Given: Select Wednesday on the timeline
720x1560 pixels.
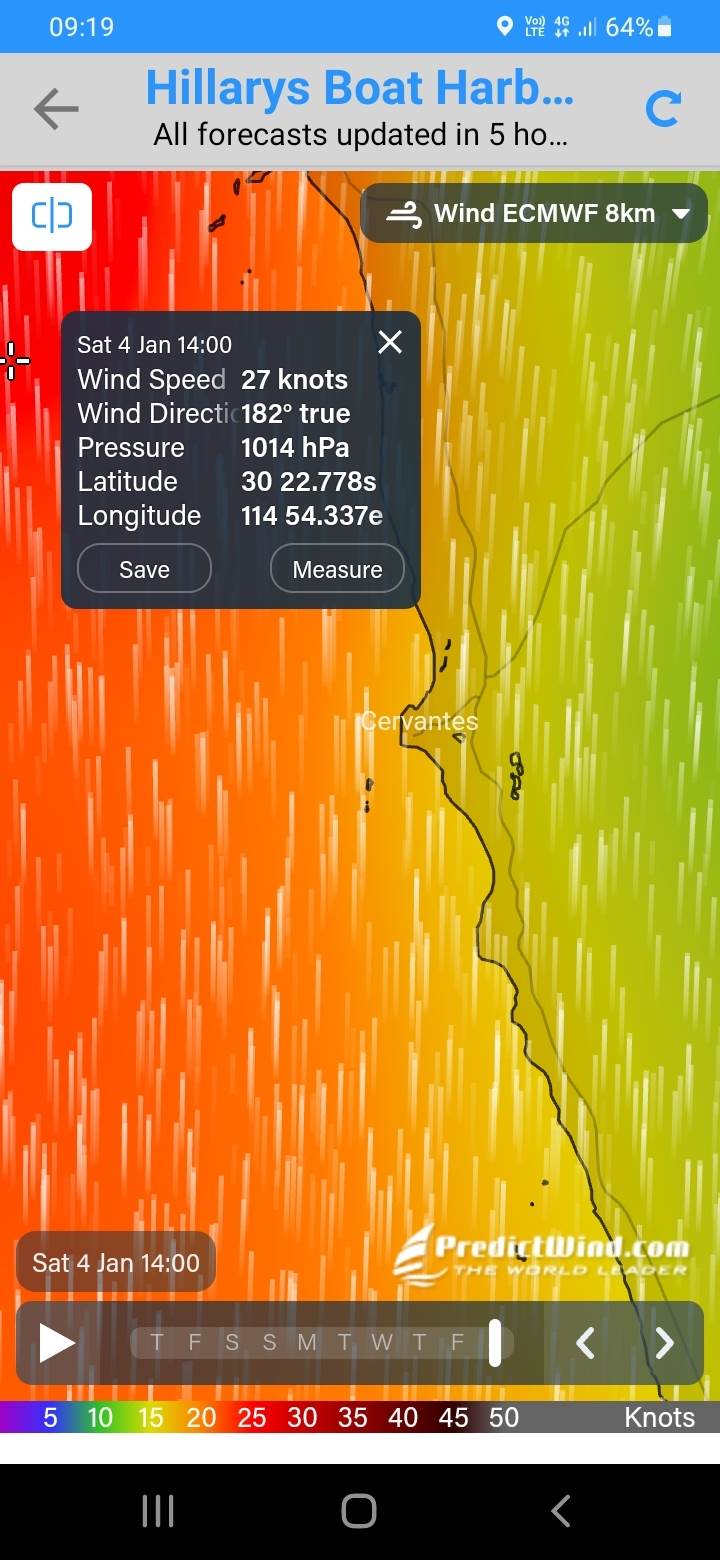Looking at the screenshot, I should pyautogui.click(x=381, y=1343).
